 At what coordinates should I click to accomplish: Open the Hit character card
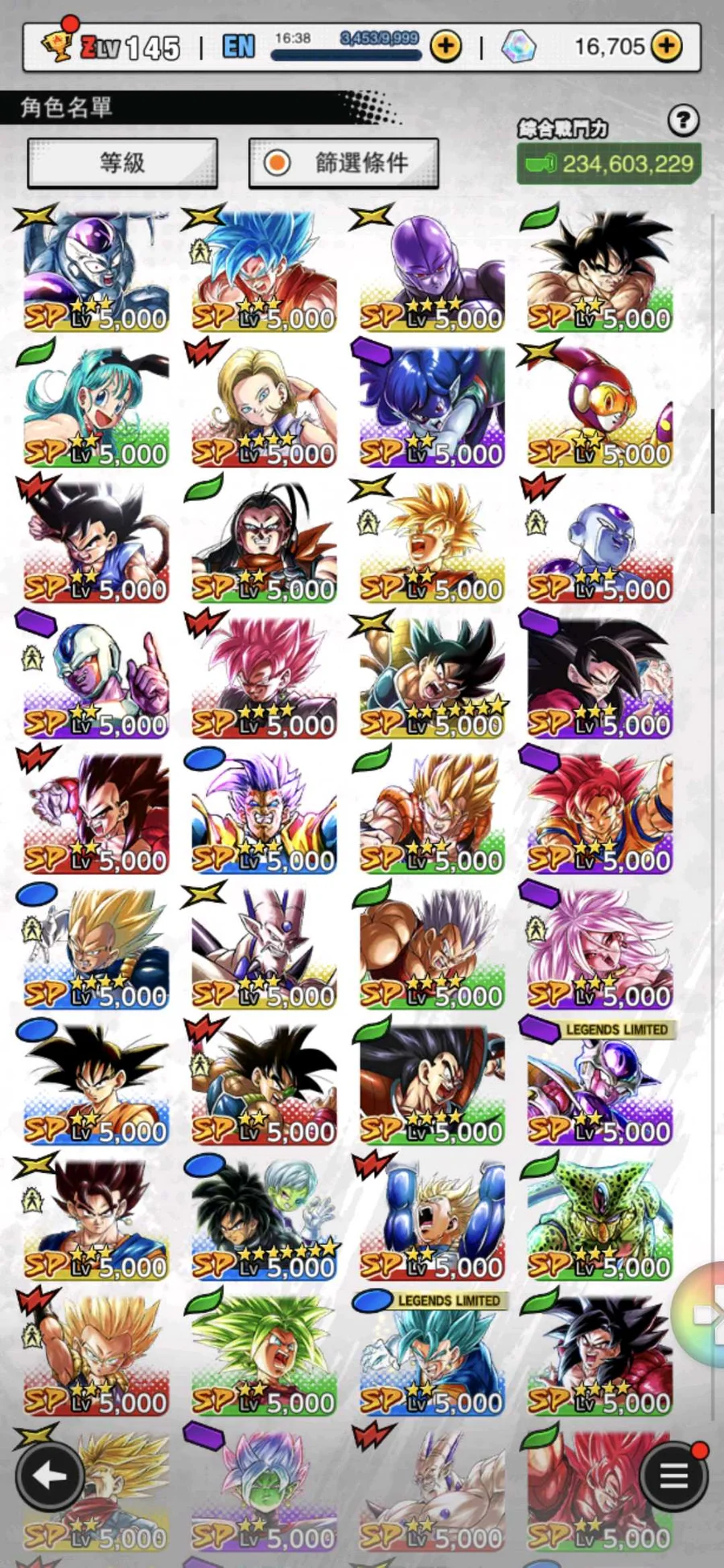tap(432, 271)
